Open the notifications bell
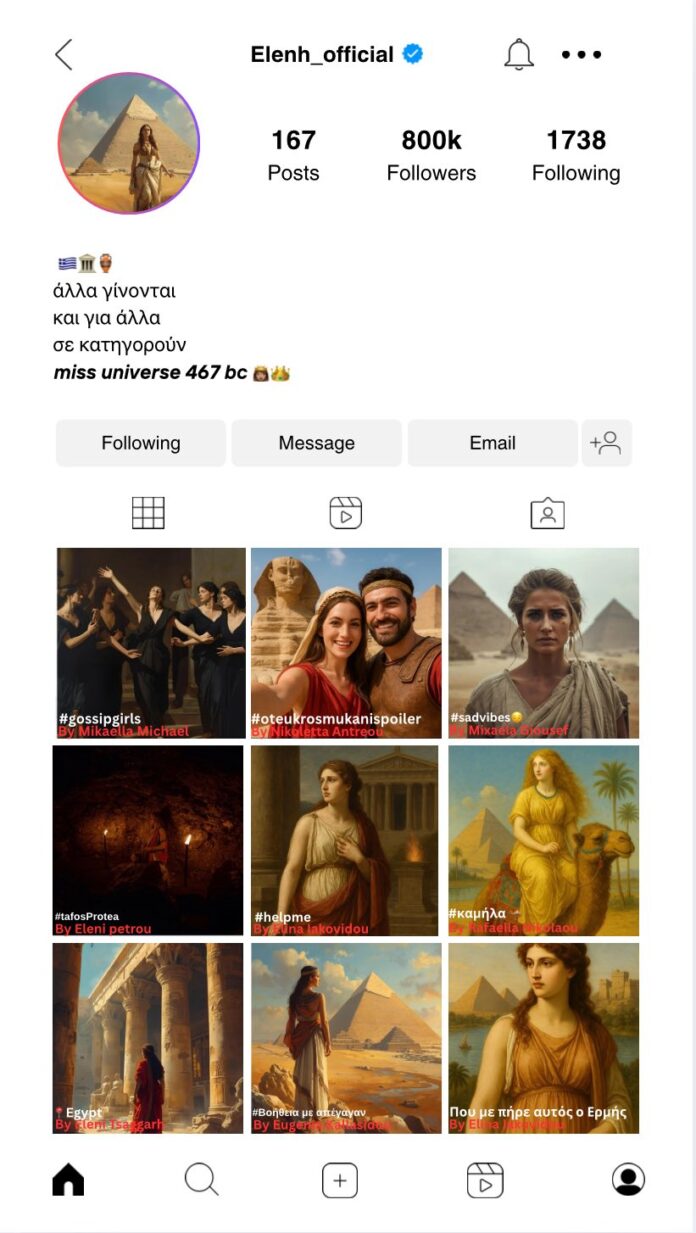 tap(518, 55)
